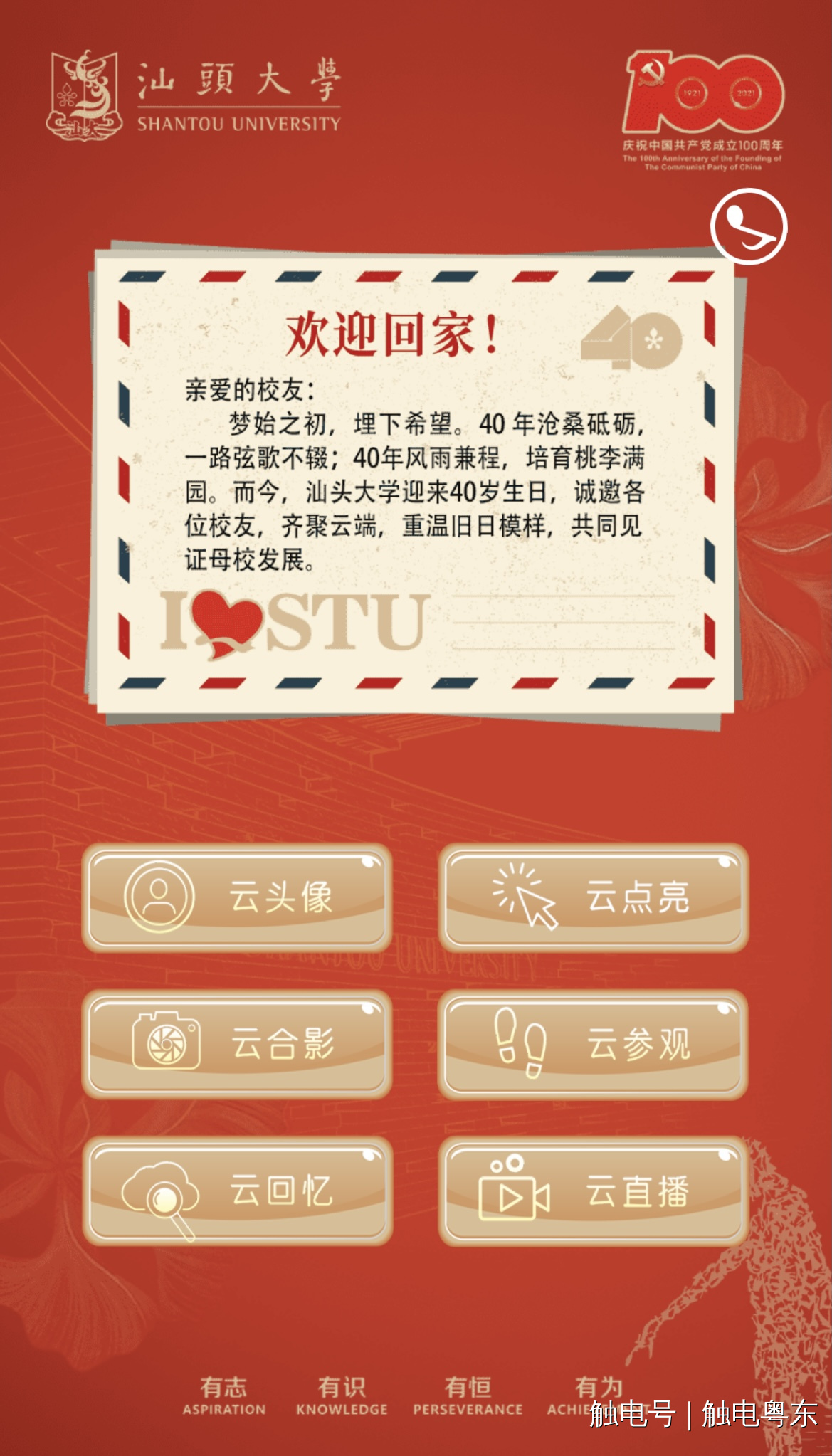Open the 云头像 avatar feature

[237, 897]
